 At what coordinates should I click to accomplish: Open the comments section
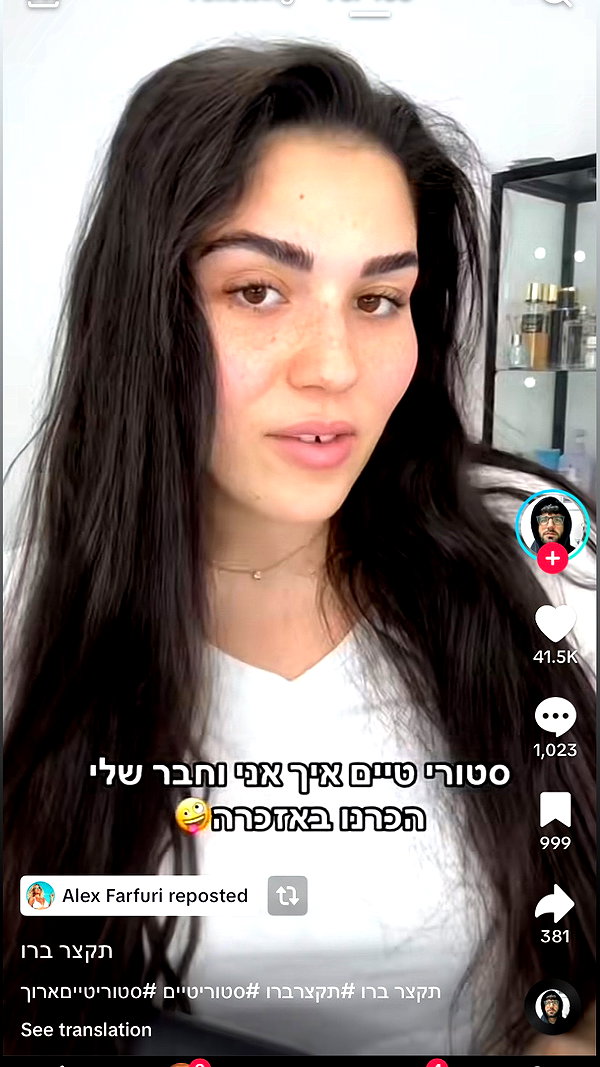(x=555, y=717)
